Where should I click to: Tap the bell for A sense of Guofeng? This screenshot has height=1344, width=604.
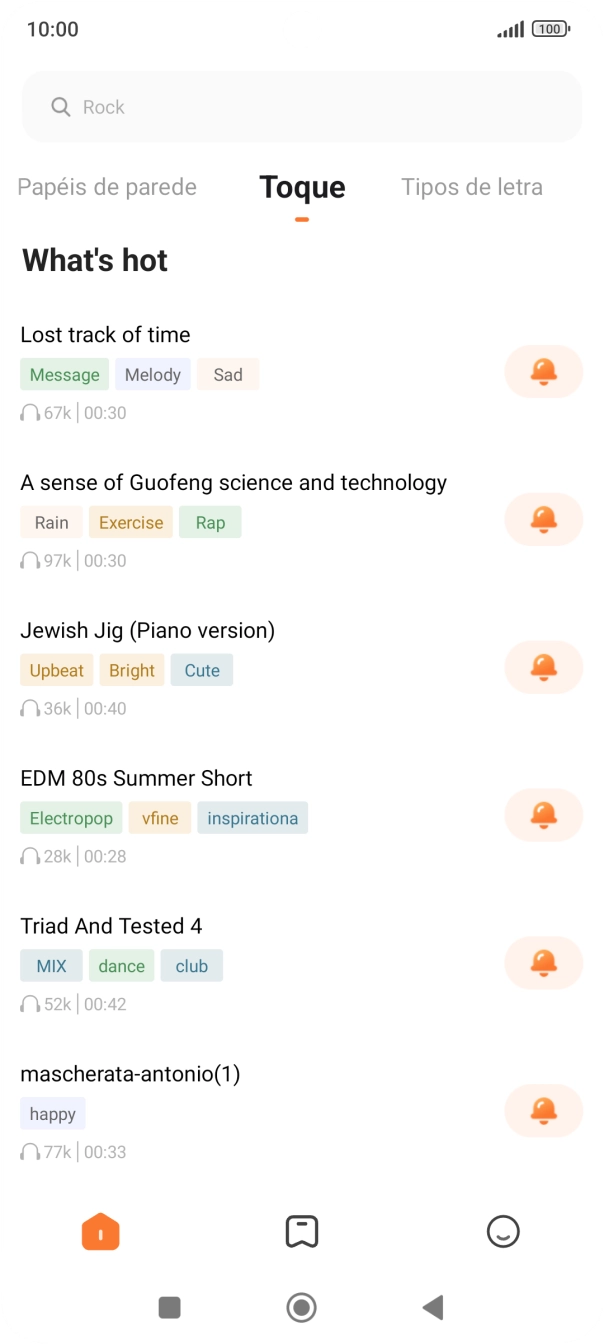[x=543, y=520]
